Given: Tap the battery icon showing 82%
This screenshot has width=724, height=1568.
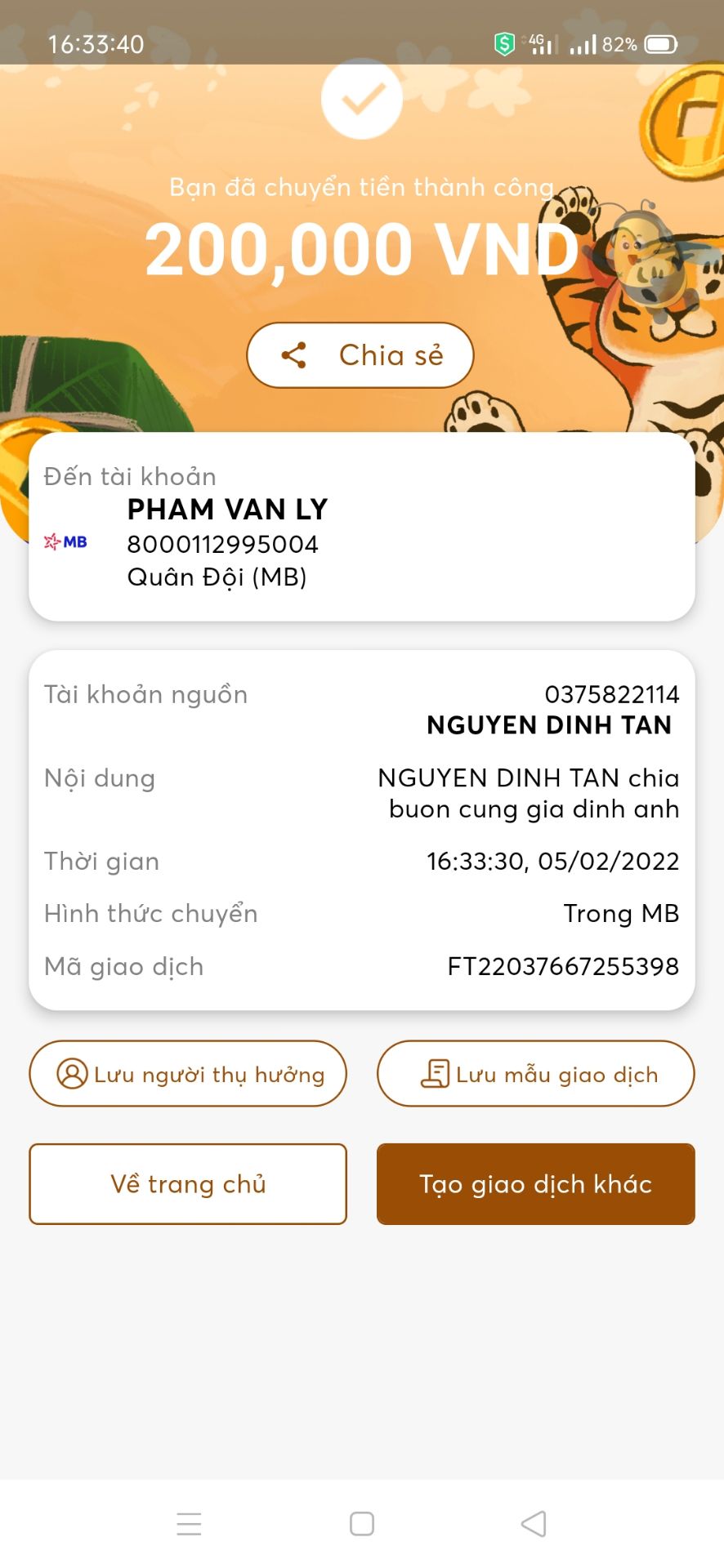Looking at the screenshot, I should tap(659, 44).
